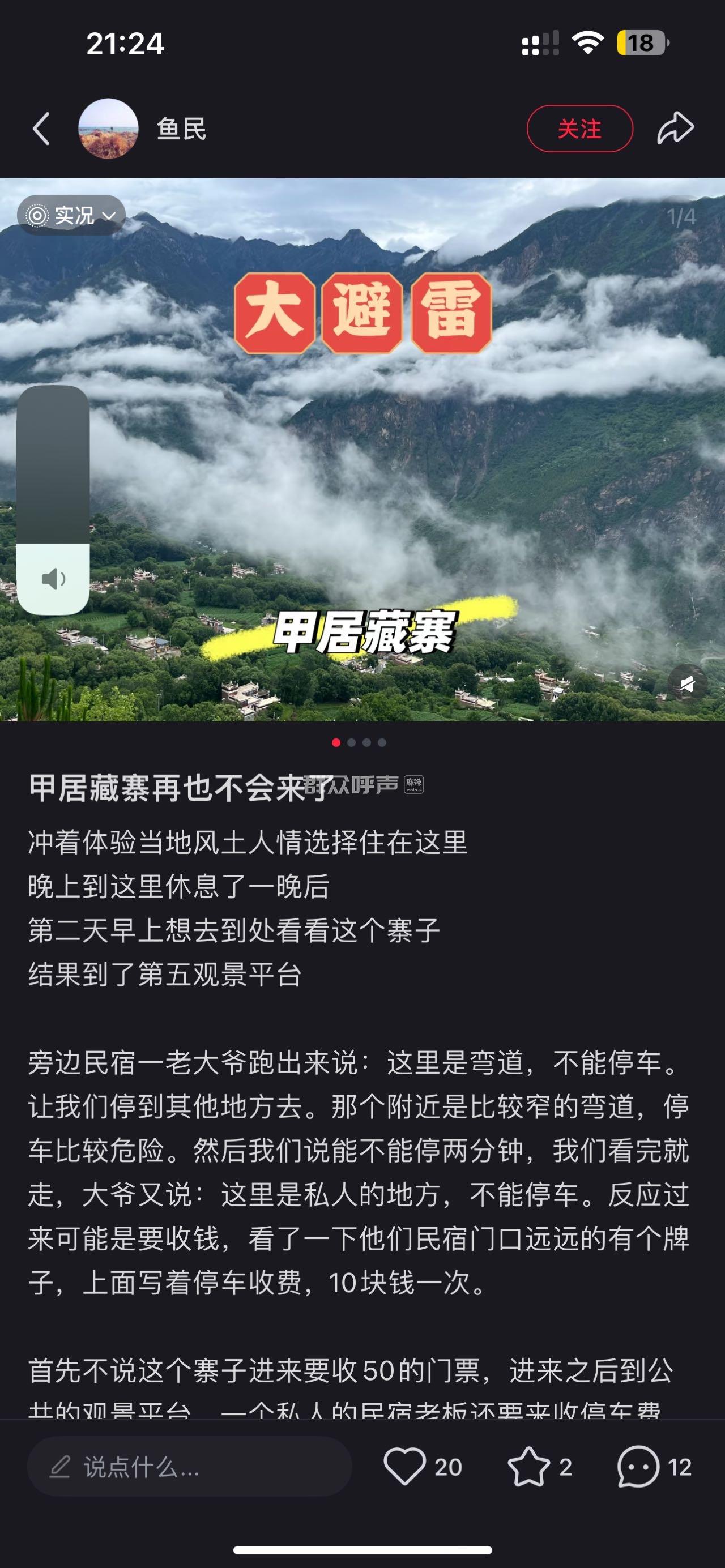The width and height of the screenshot is (725, 1568).
Task: Open the comments with 12 replies
Action: (x=638, y=1467)
